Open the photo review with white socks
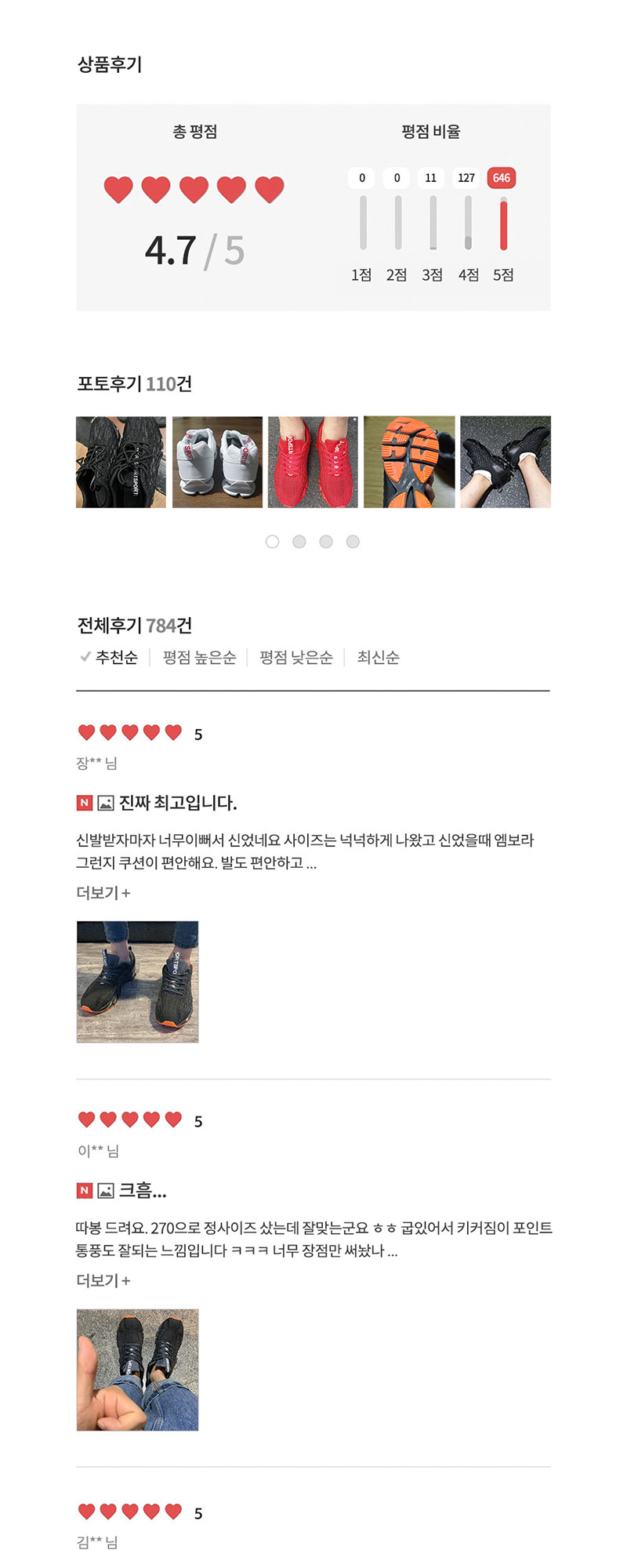Image resolution: width=627 pixels, height=1568 pixels. click(x=506, y=462)
